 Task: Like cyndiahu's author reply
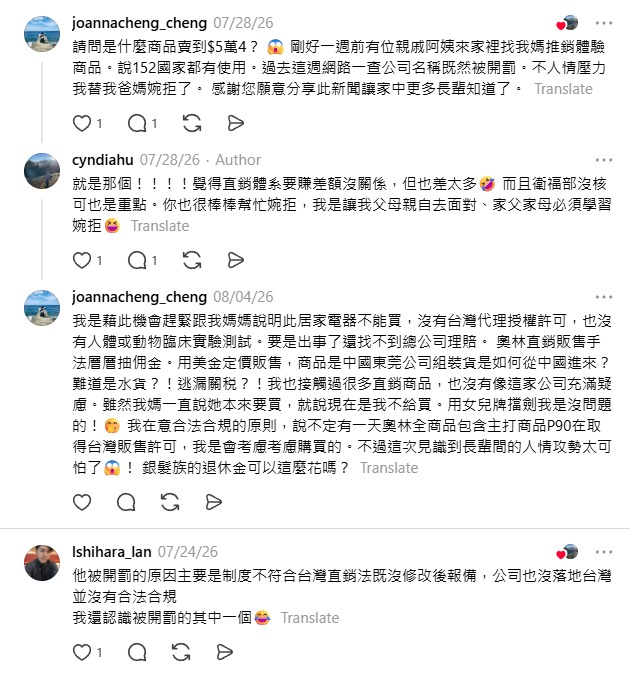pyautogui.click(x=82, y=260)
